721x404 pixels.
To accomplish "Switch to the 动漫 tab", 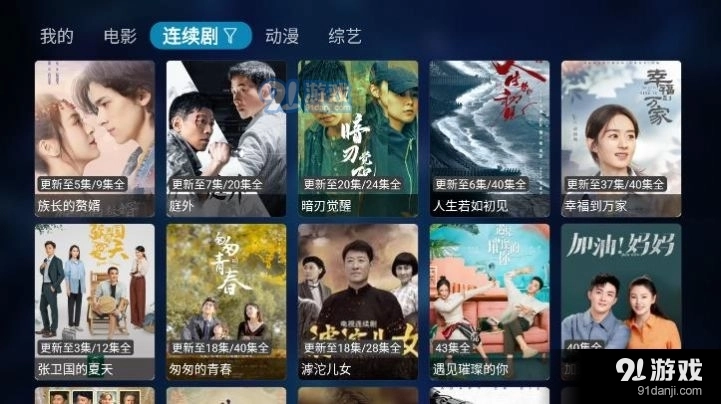I will [x=282, y=36].
